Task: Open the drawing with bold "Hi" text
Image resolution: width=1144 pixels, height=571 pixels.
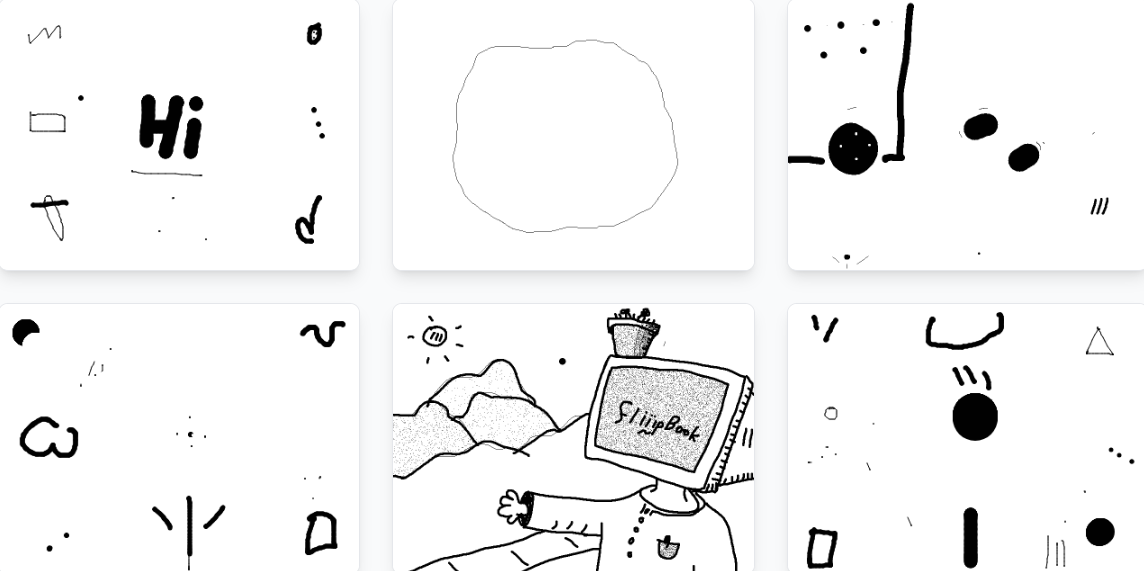Action: point(179,134)
